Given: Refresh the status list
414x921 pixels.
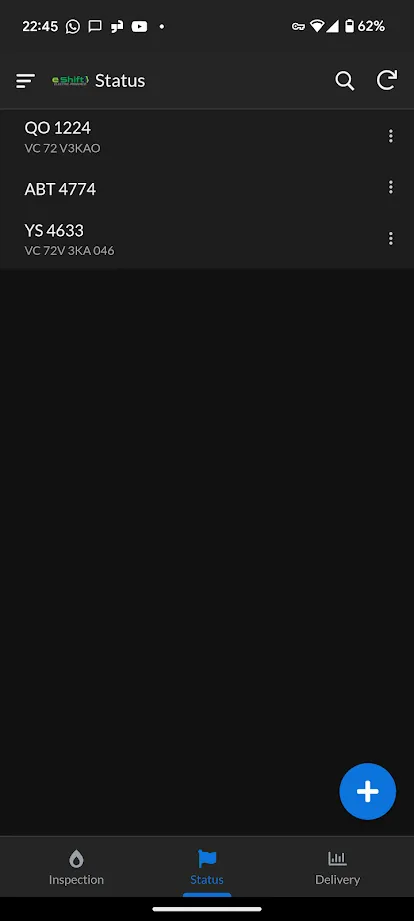Looking at the screenshot, I should click(x=387, y=80).
